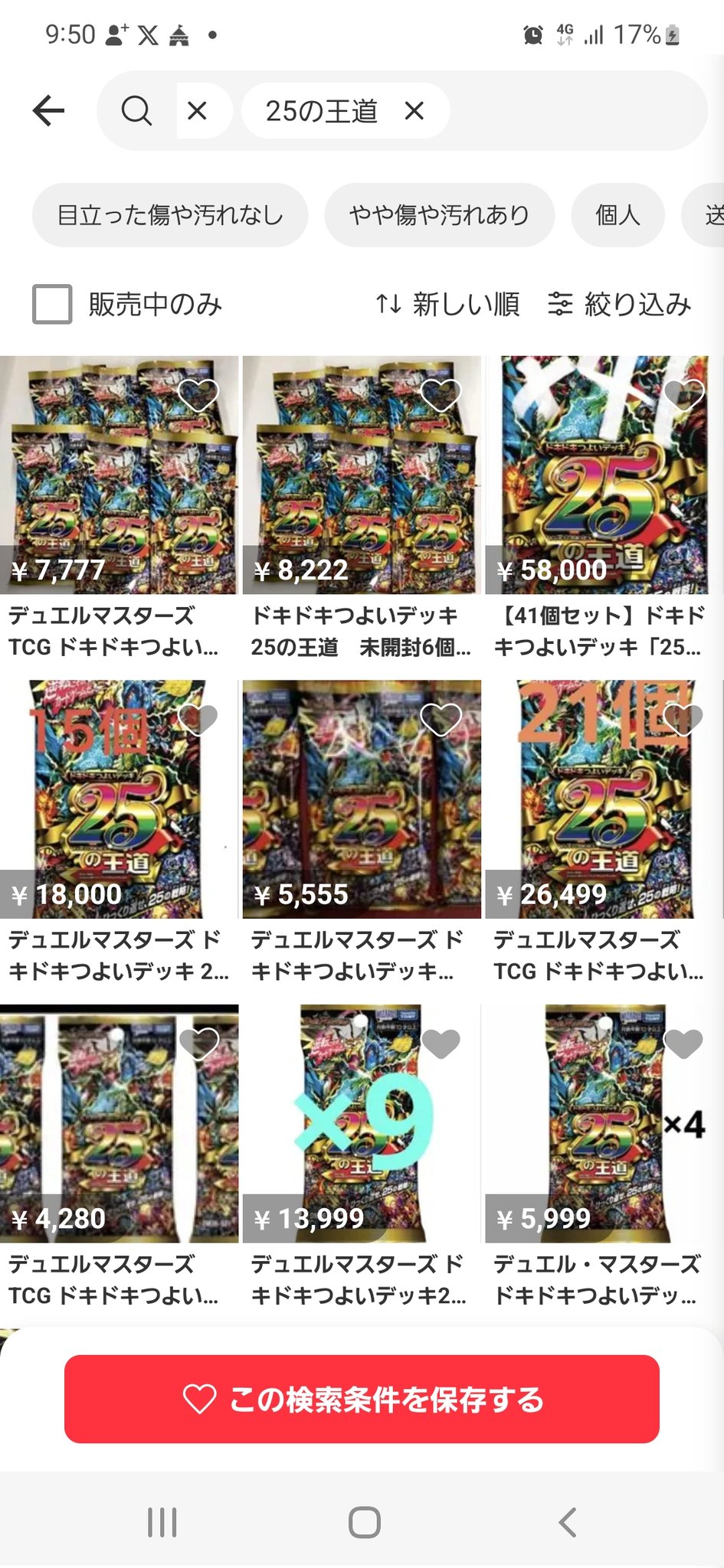Filter by 個人 sellers chip
Screen dimensions: 724x1568
pyautogui.click(x=618, y=215)
